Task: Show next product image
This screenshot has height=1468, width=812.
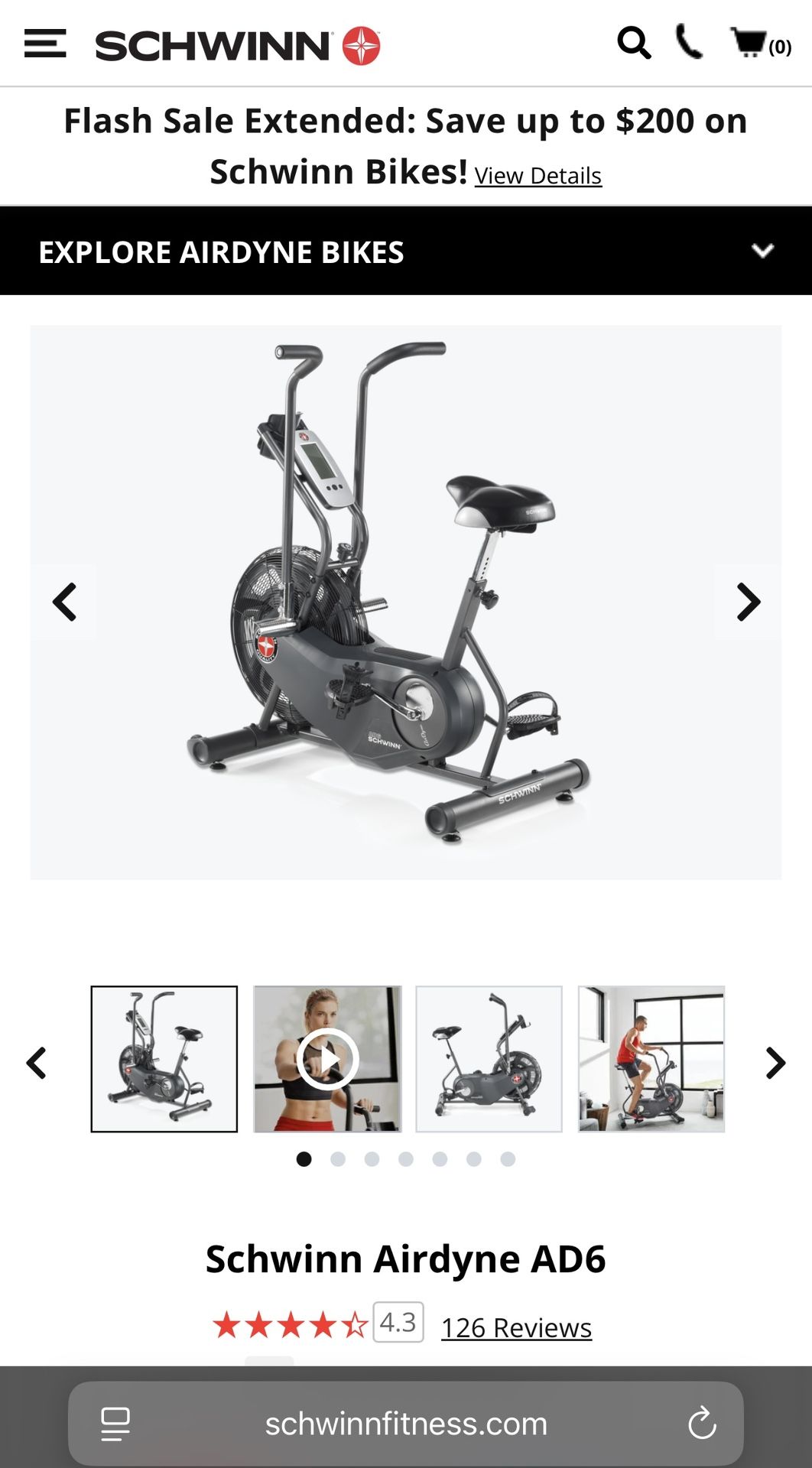Action: (x=748, y=602)
